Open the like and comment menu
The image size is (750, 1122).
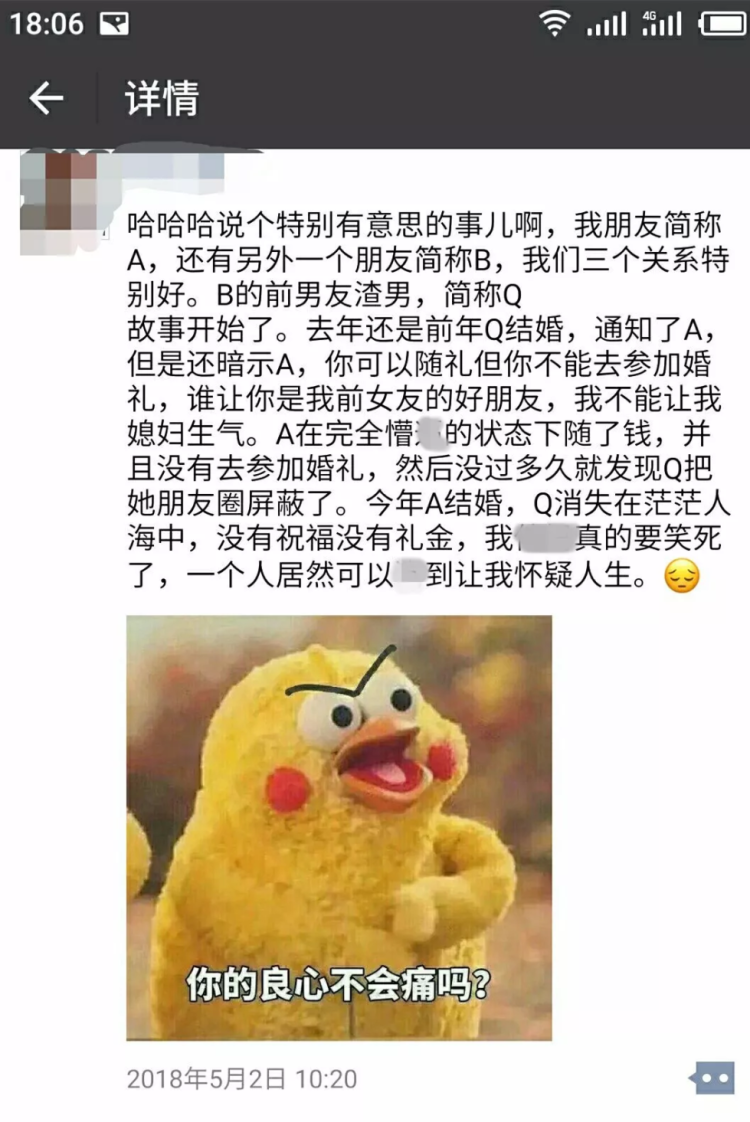[x=711, y=1078]
